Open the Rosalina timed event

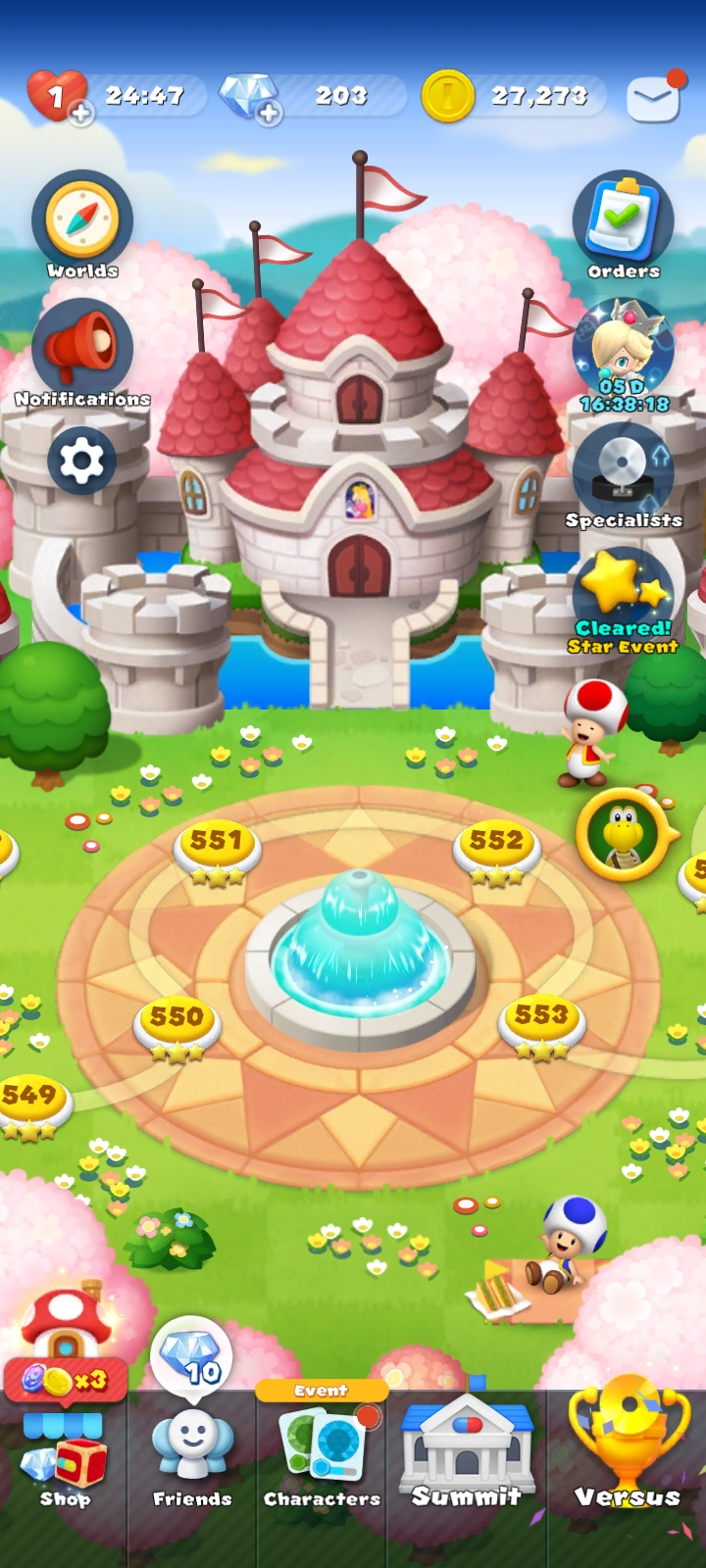(x=623, y=353)
